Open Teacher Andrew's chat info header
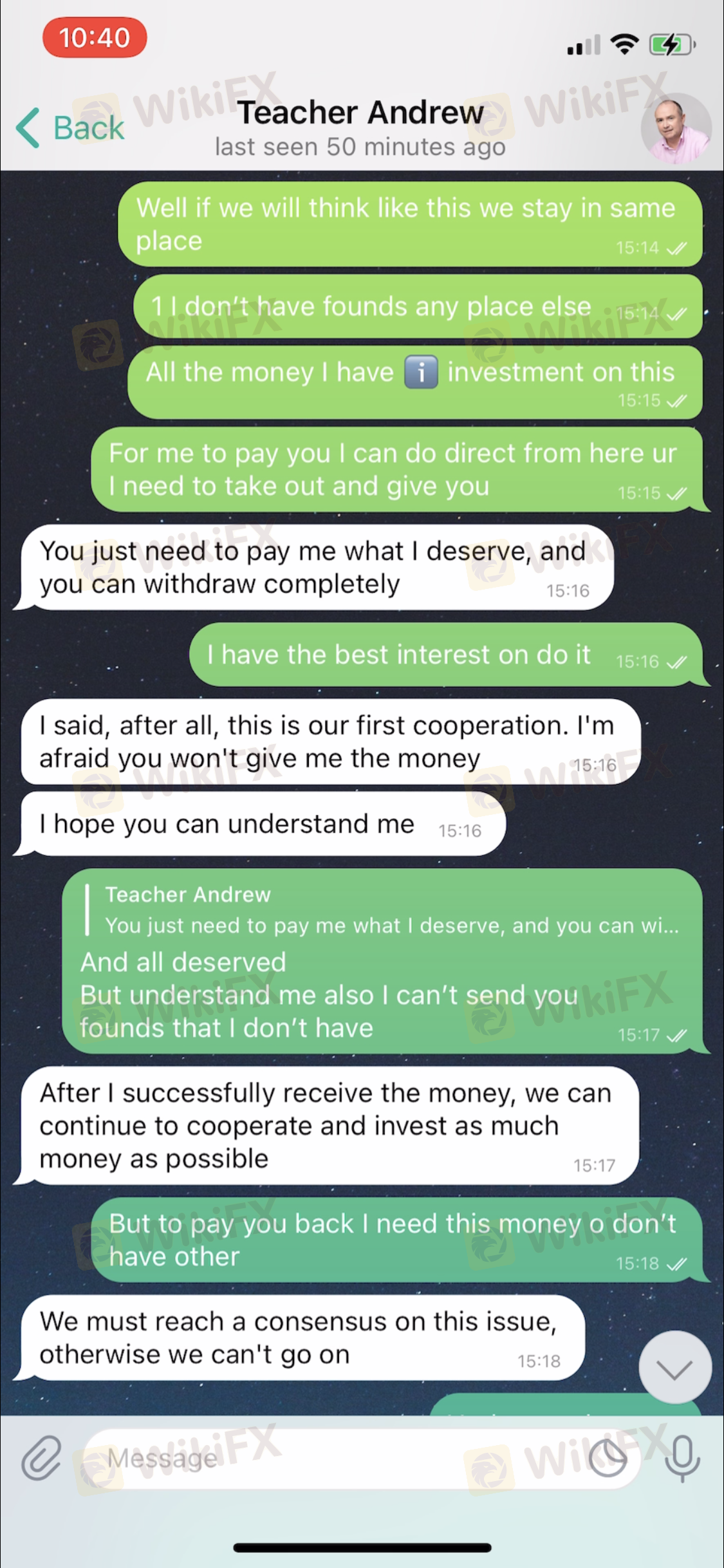The height and width of the screenshot is (1568, 724). (x=360, y=127)
